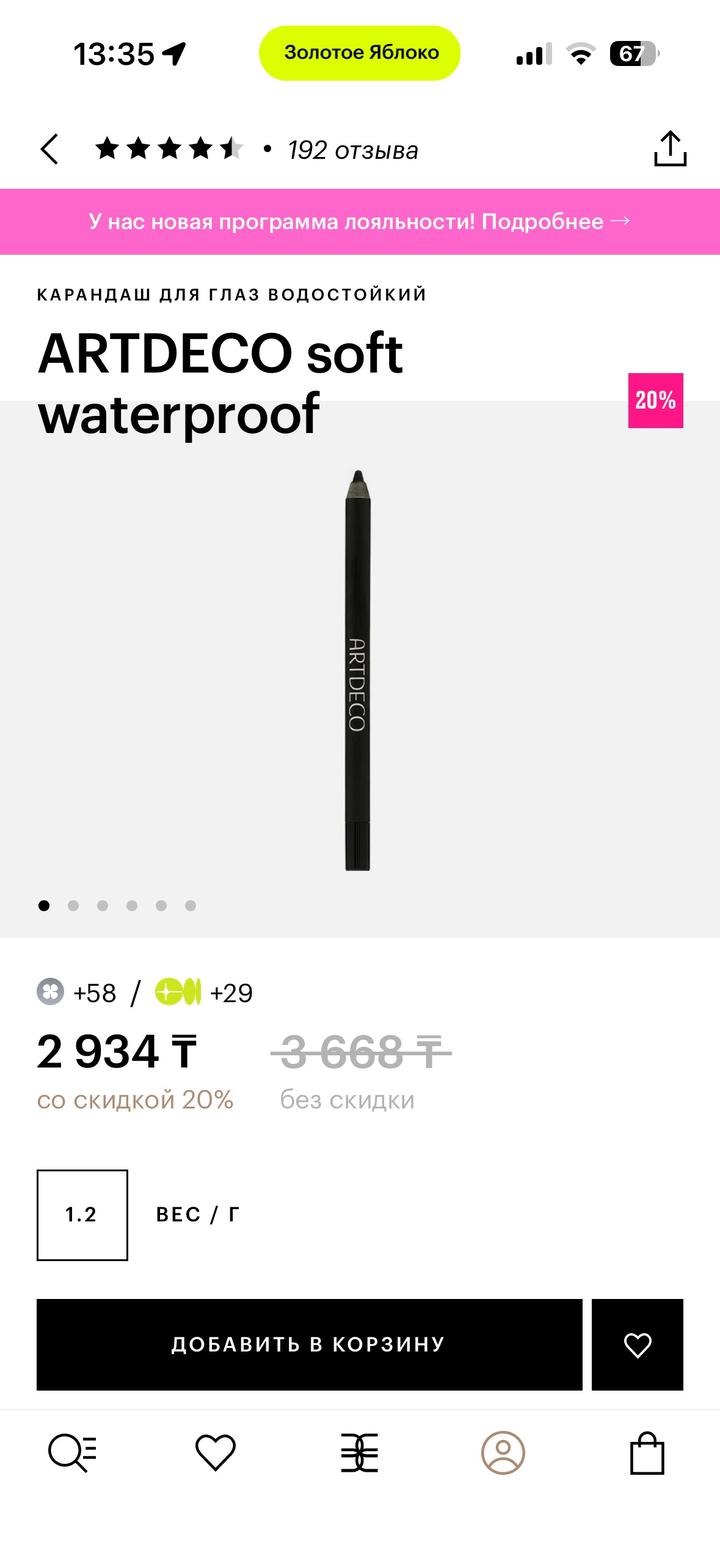Screen dimensions: 720x1561
Task: View the ARTDECO pencil product photo
Action: (358, 670)
